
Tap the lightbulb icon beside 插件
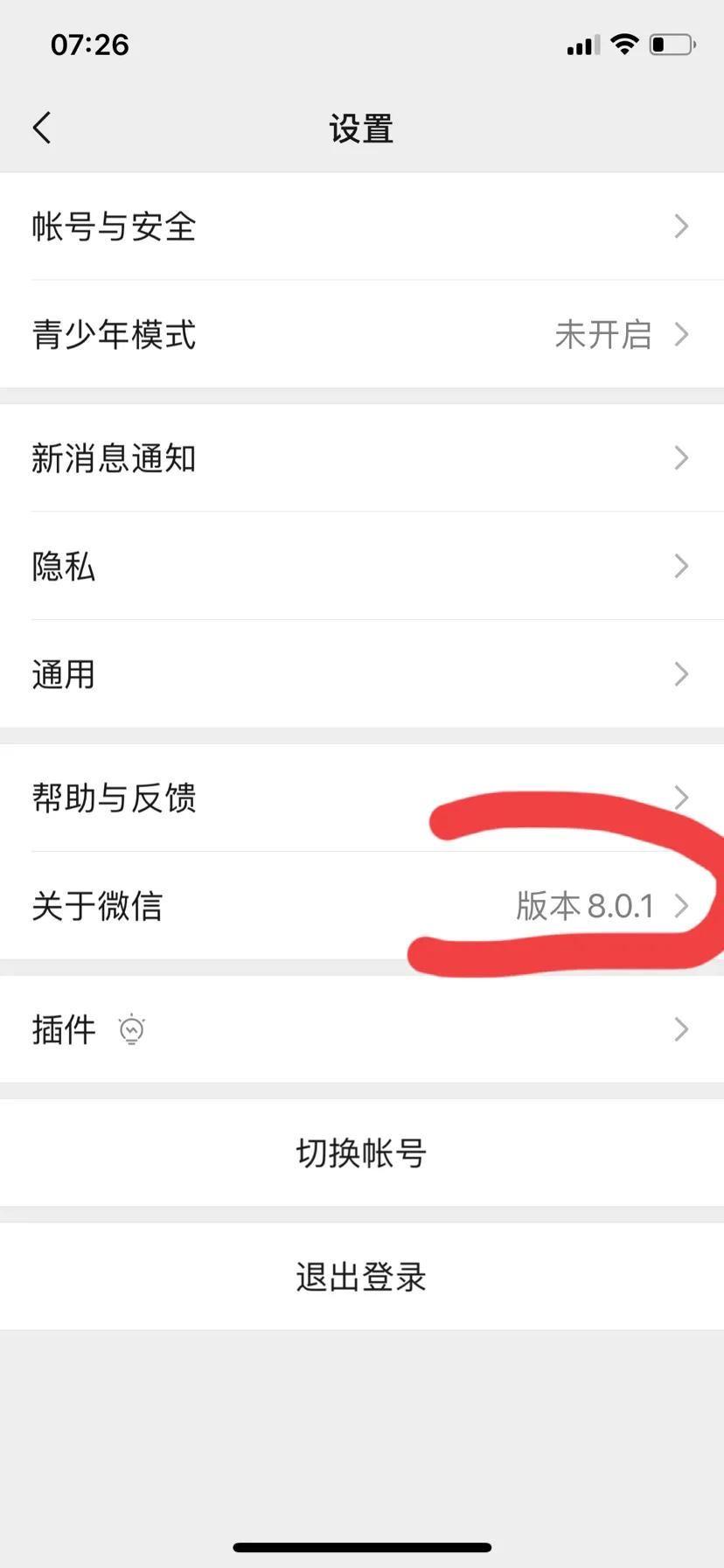coord(132,1030)
